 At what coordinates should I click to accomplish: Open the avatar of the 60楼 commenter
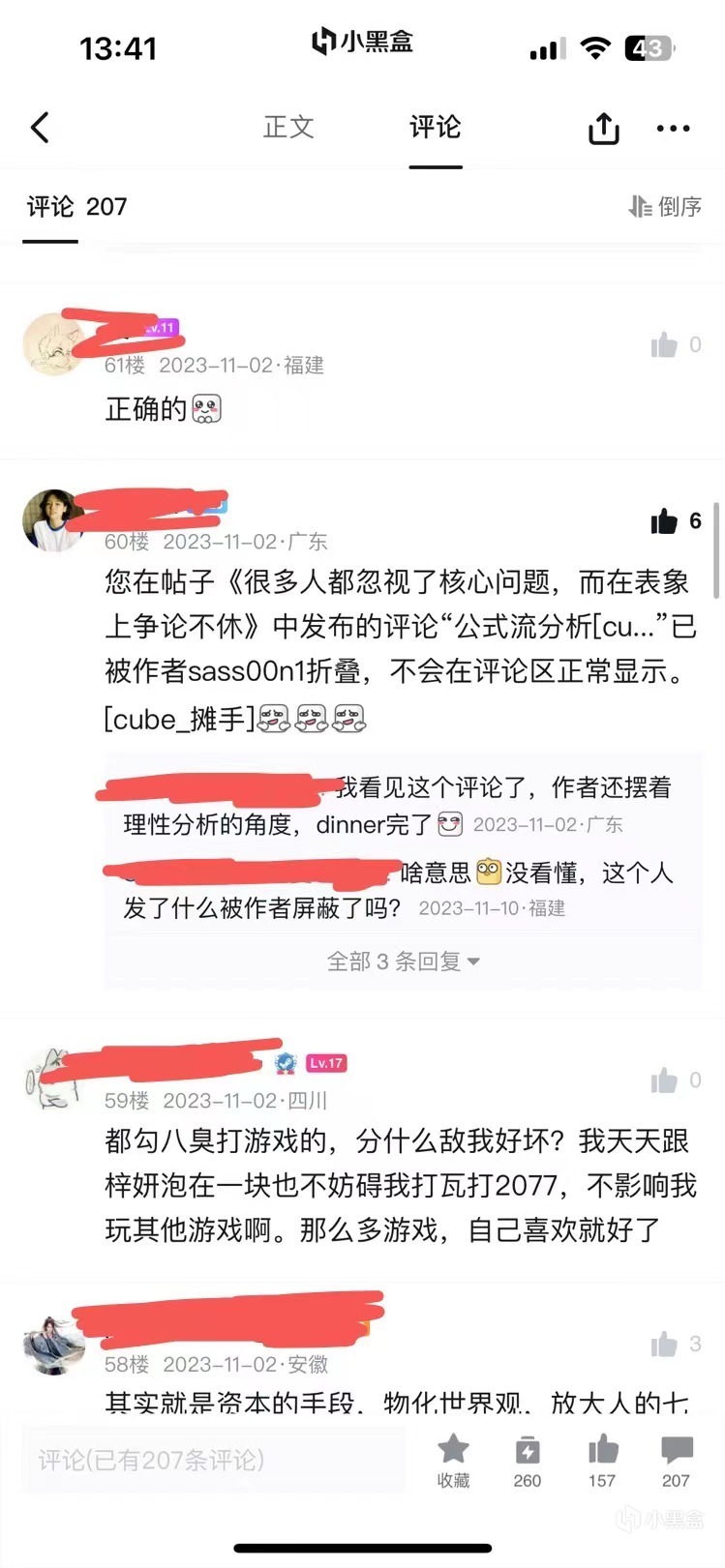click(x=53, y=520)
